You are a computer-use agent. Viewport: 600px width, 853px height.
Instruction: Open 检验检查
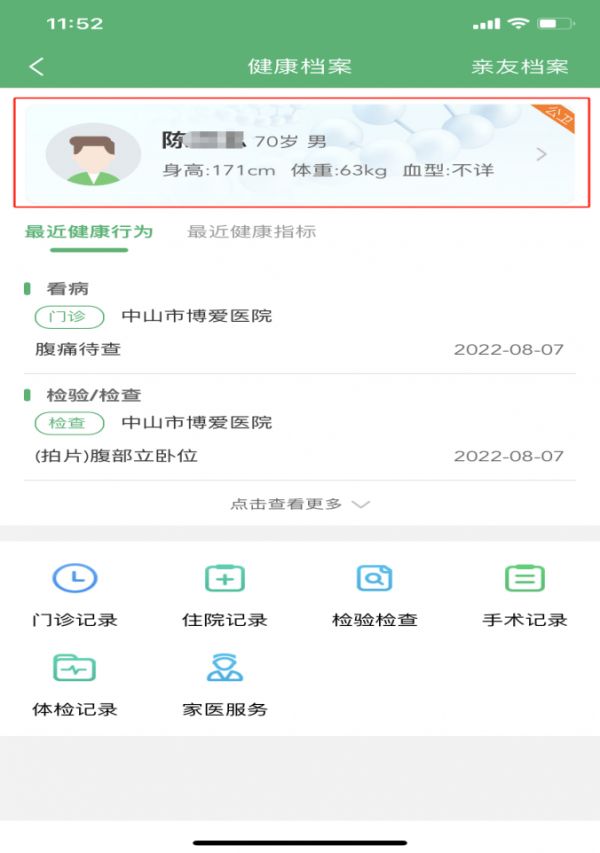pos(375,597)
